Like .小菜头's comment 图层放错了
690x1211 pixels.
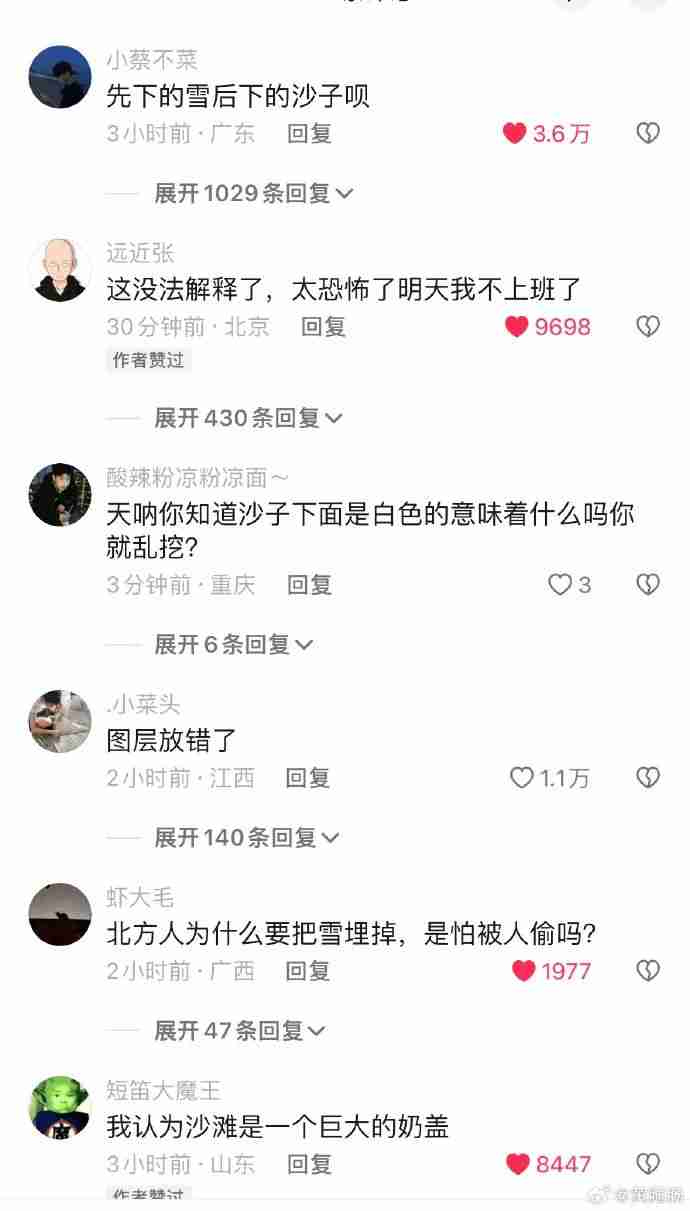pyautogui.click(x=522, y=777)
